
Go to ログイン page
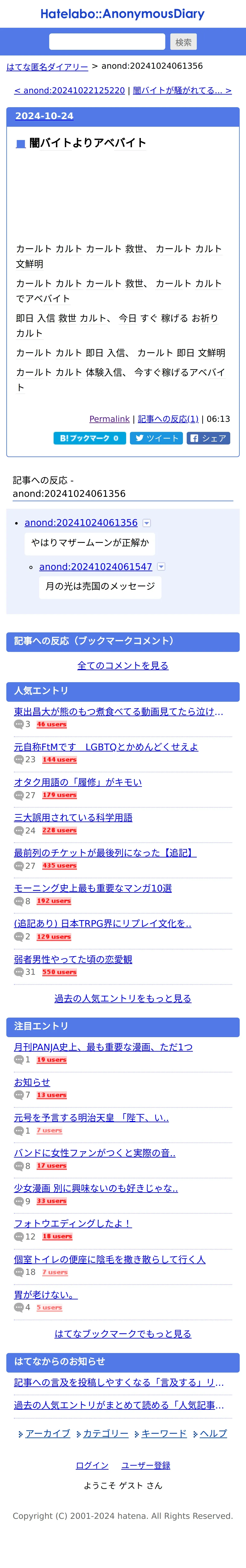[x=92, y=1465]
